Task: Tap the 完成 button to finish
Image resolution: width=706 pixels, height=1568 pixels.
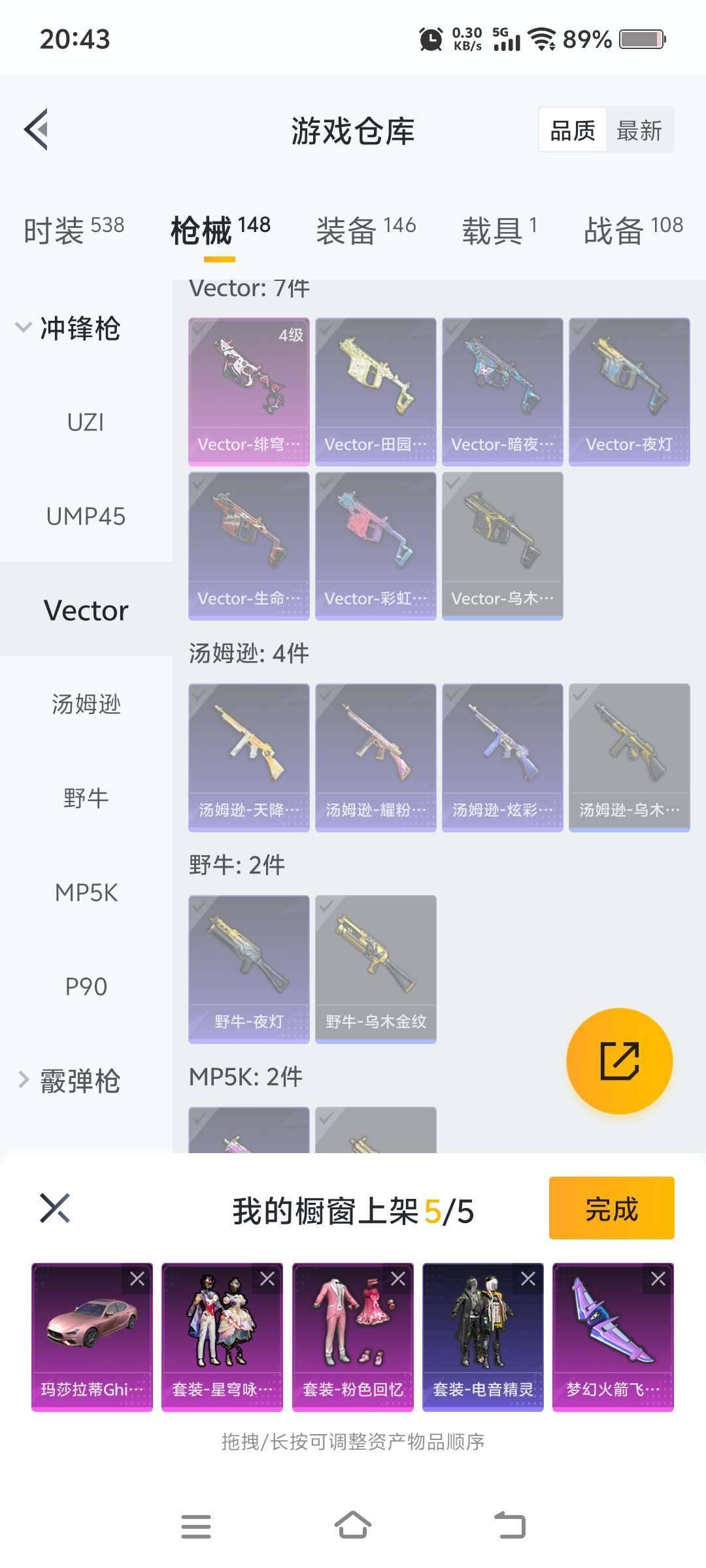Action: coord(612,1209)
